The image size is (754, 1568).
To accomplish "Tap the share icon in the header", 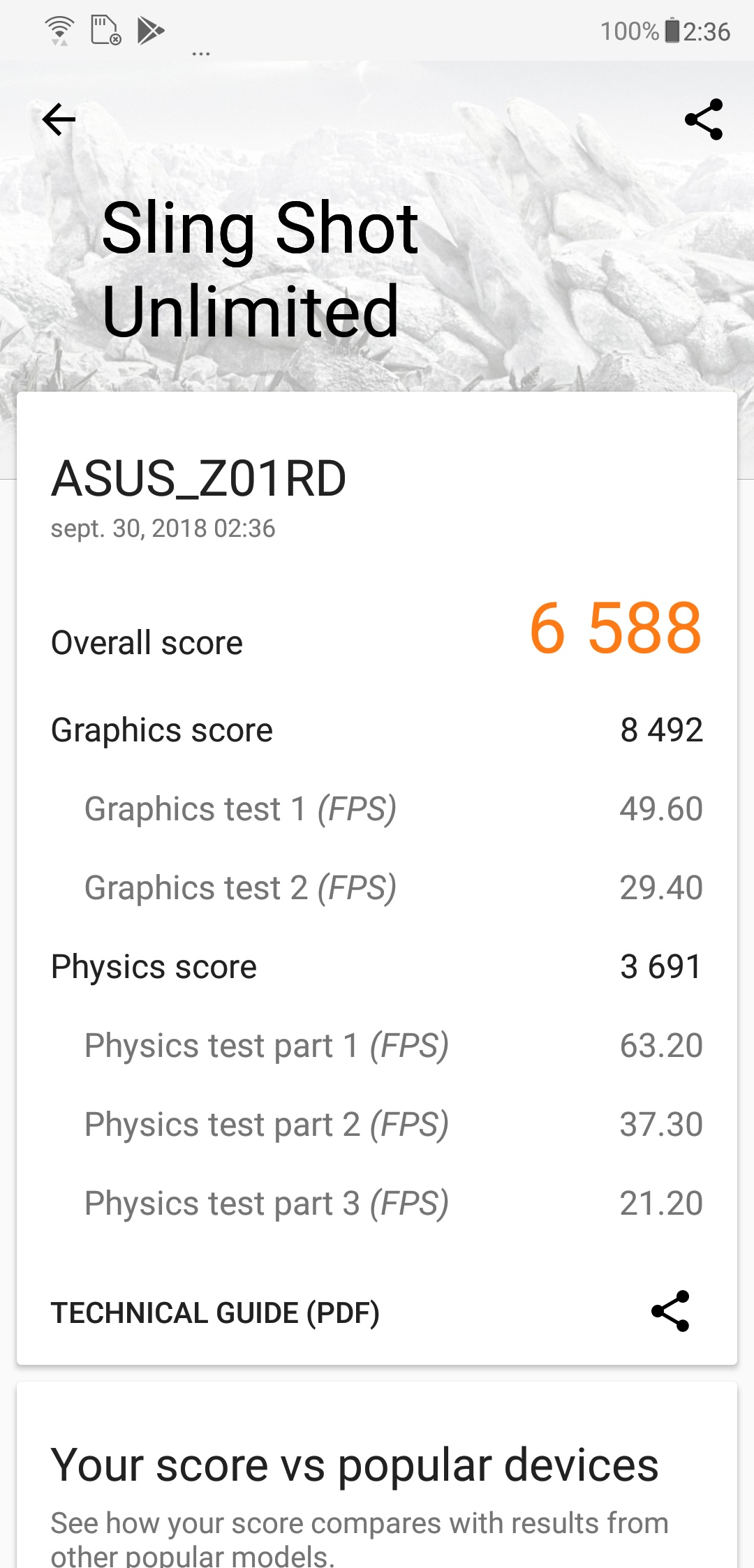I will point(704,119).
